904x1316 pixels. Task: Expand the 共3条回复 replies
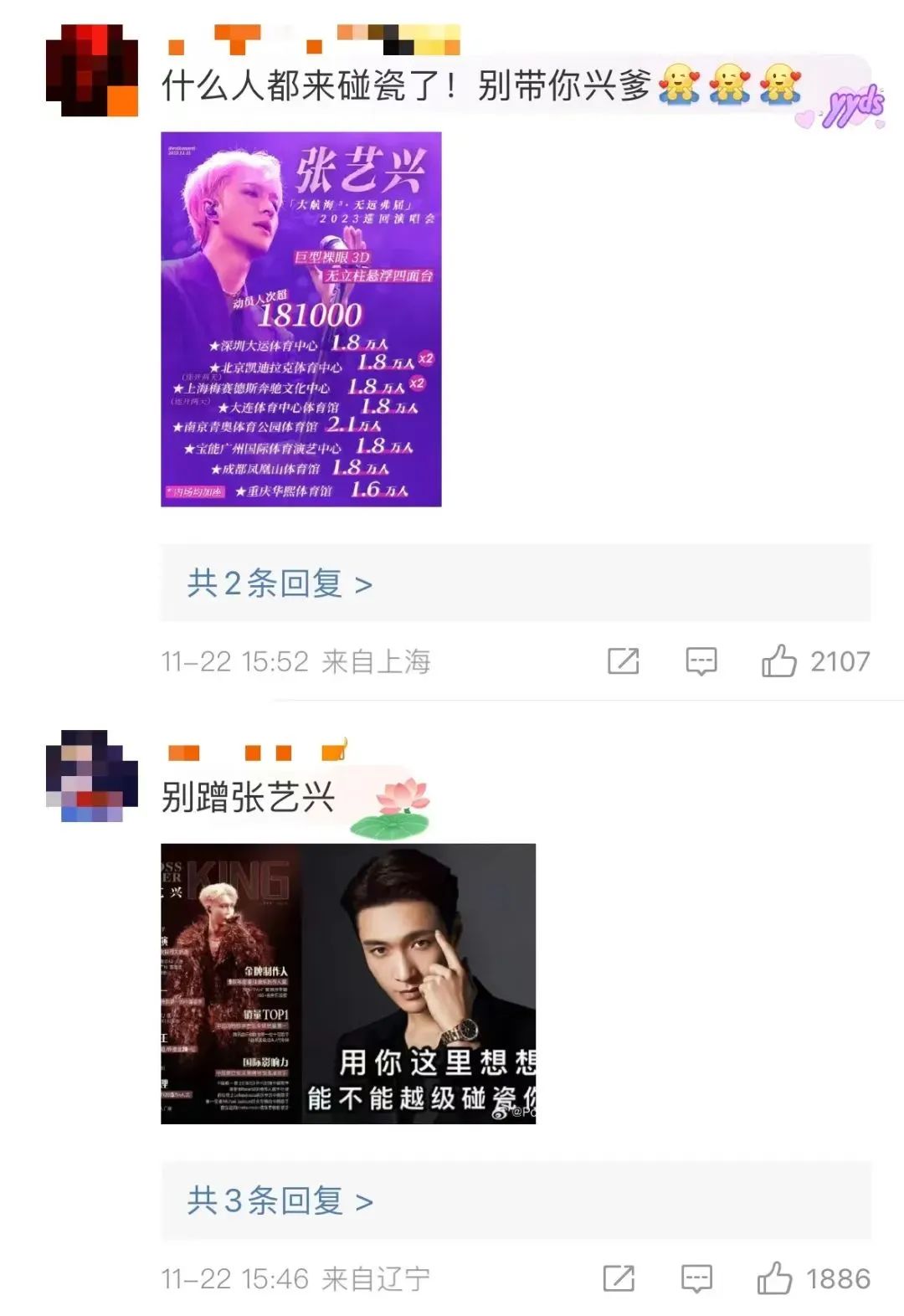(x=280, y=1201)
